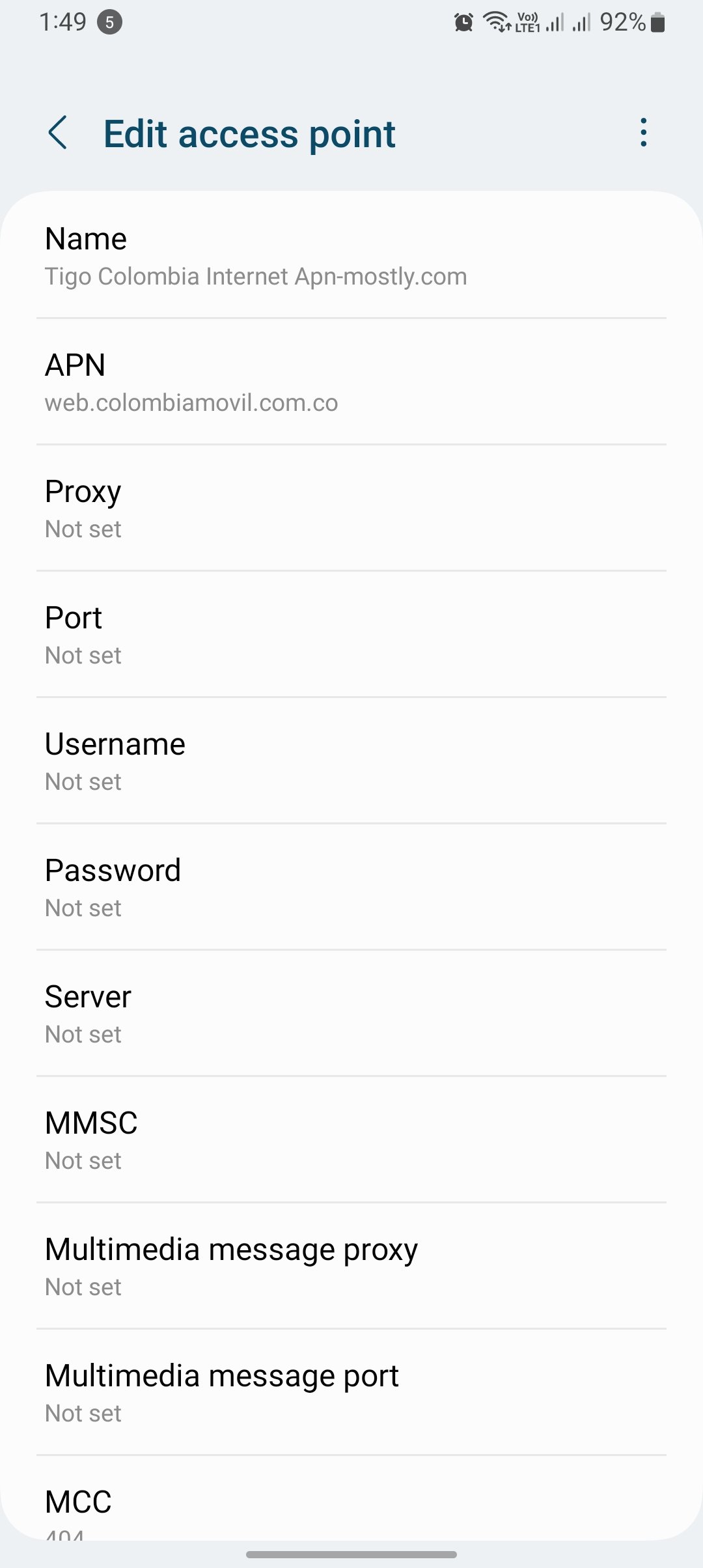Open Multimedia message proxy

pos(351,1267)
